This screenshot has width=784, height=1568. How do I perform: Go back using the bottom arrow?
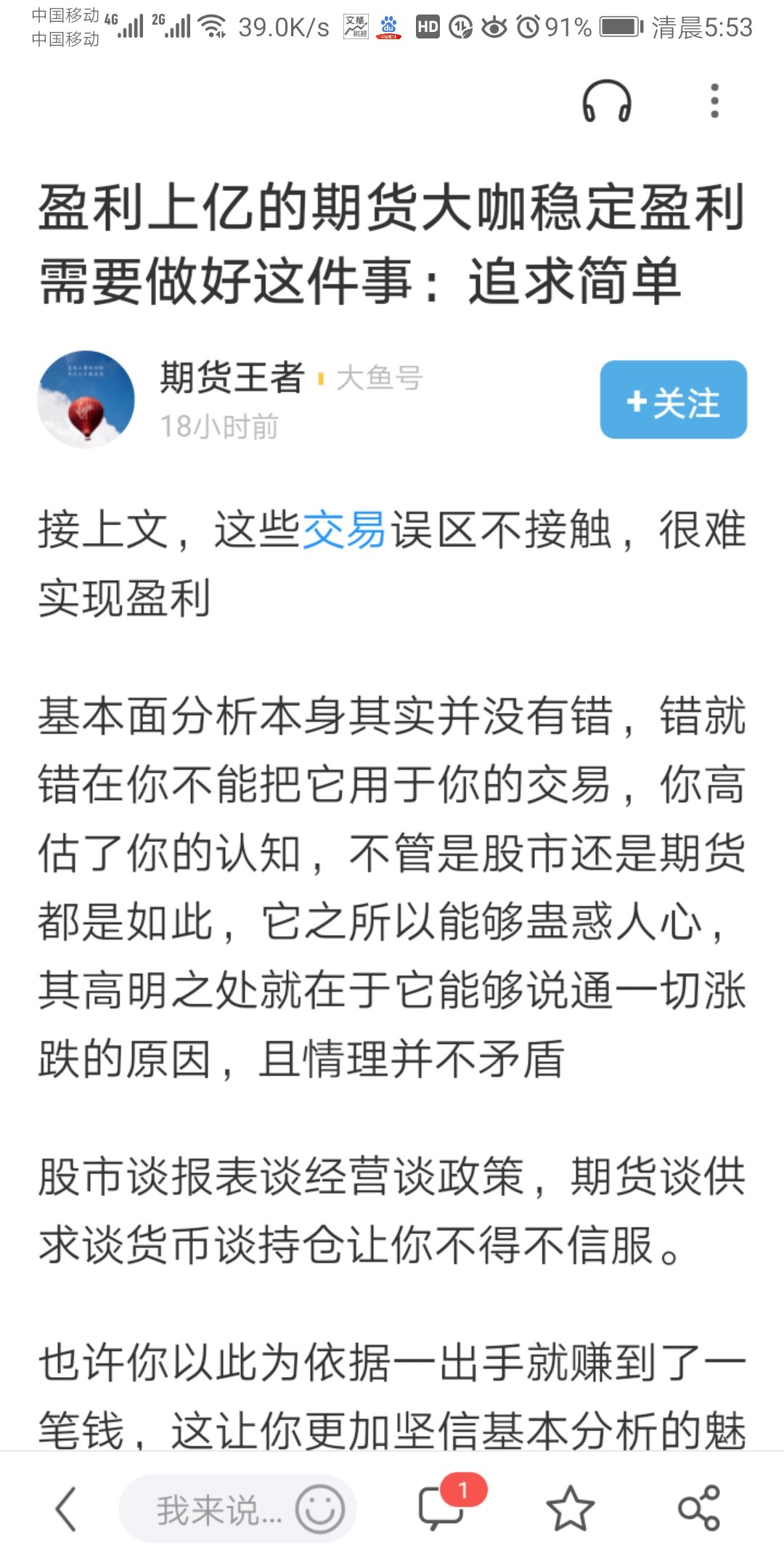(x=66, y=1509)
